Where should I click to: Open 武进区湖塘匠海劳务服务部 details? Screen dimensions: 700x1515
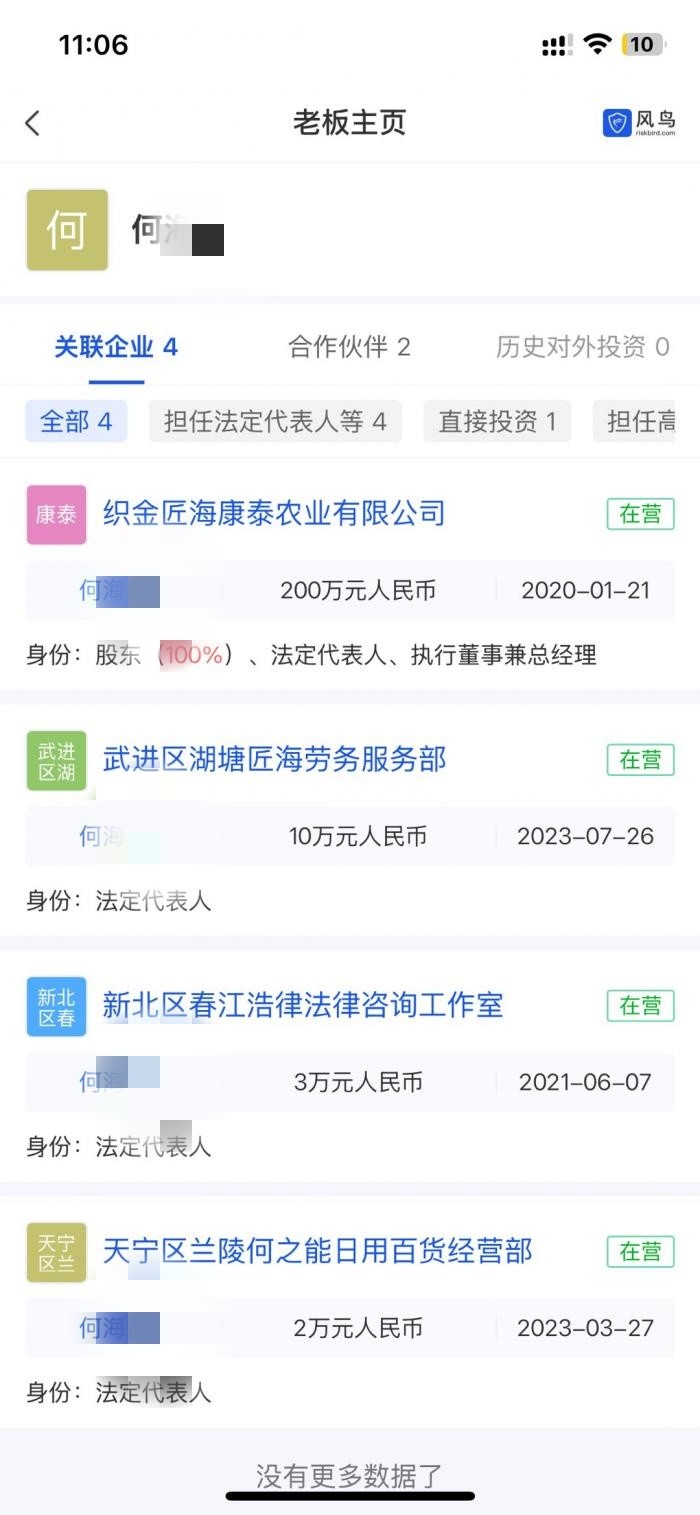click(x=274, y=760)
